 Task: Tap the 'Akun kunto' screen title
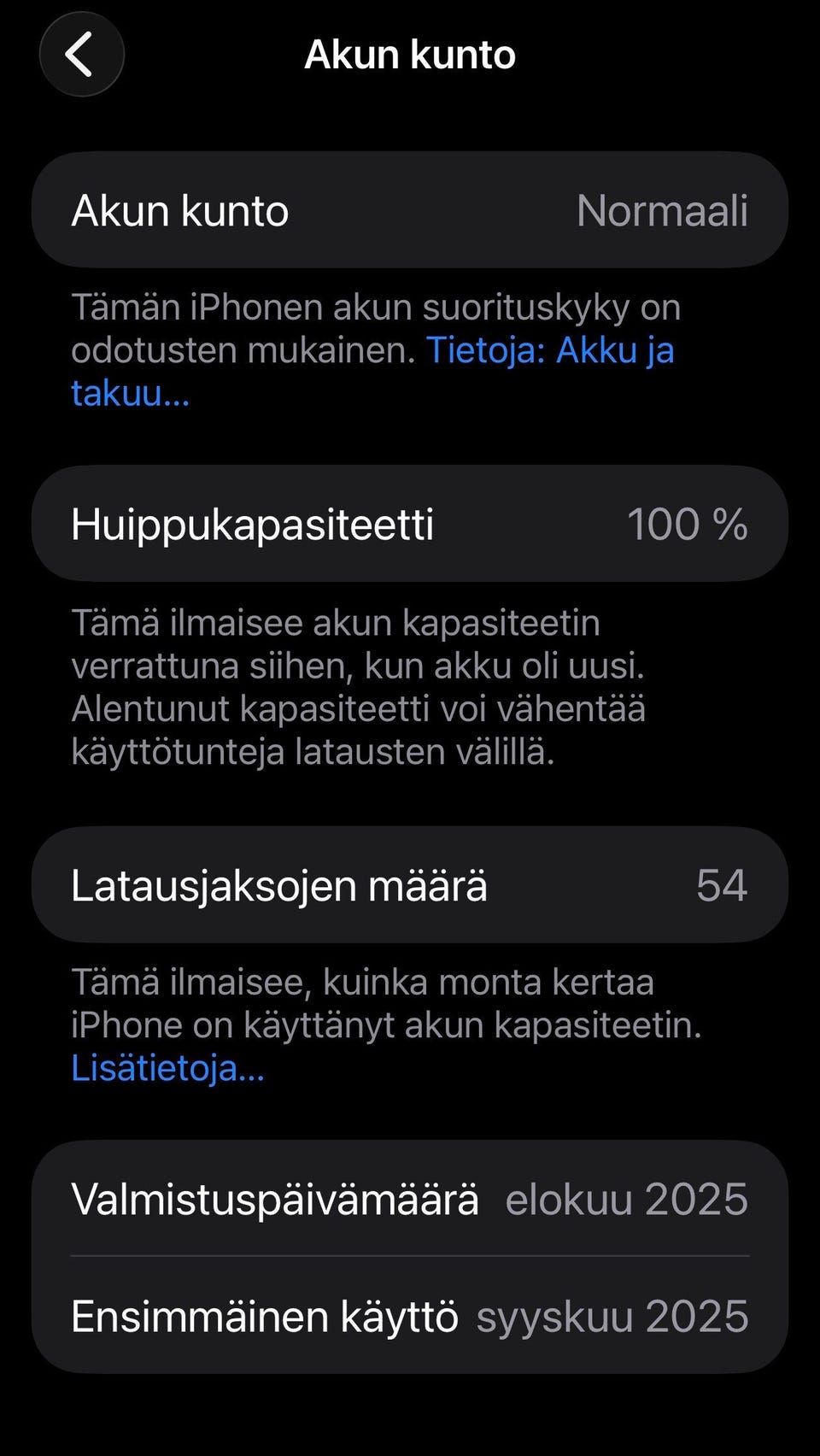410,53
